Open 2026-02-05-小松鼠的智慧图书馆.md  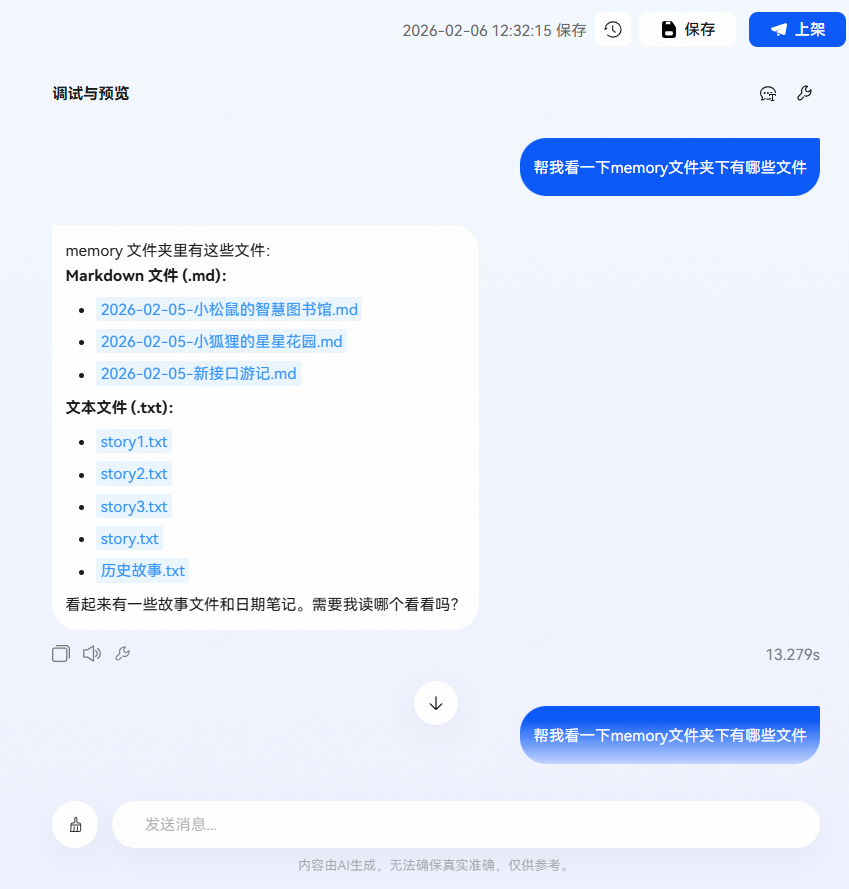coord(229,310)
